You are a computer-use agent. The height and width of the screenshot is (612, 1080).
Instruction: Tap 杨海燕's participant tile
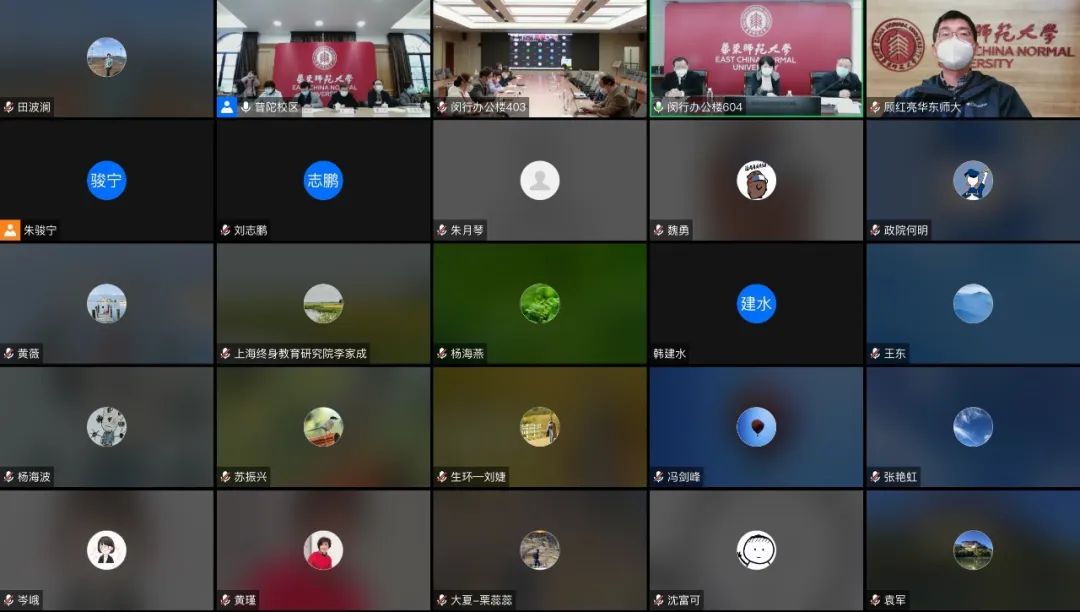[540, 304]
